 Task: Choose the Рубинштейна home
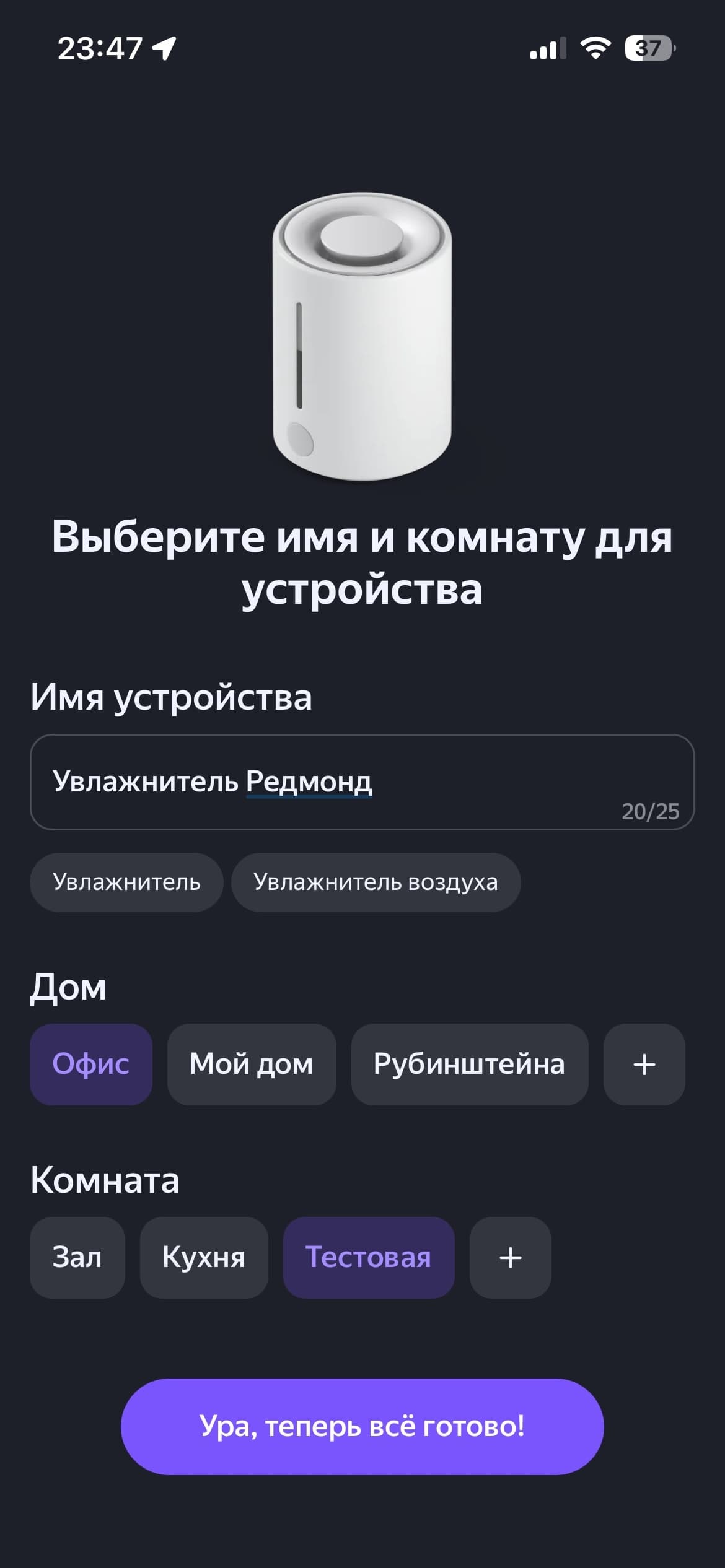(469, 1064)
